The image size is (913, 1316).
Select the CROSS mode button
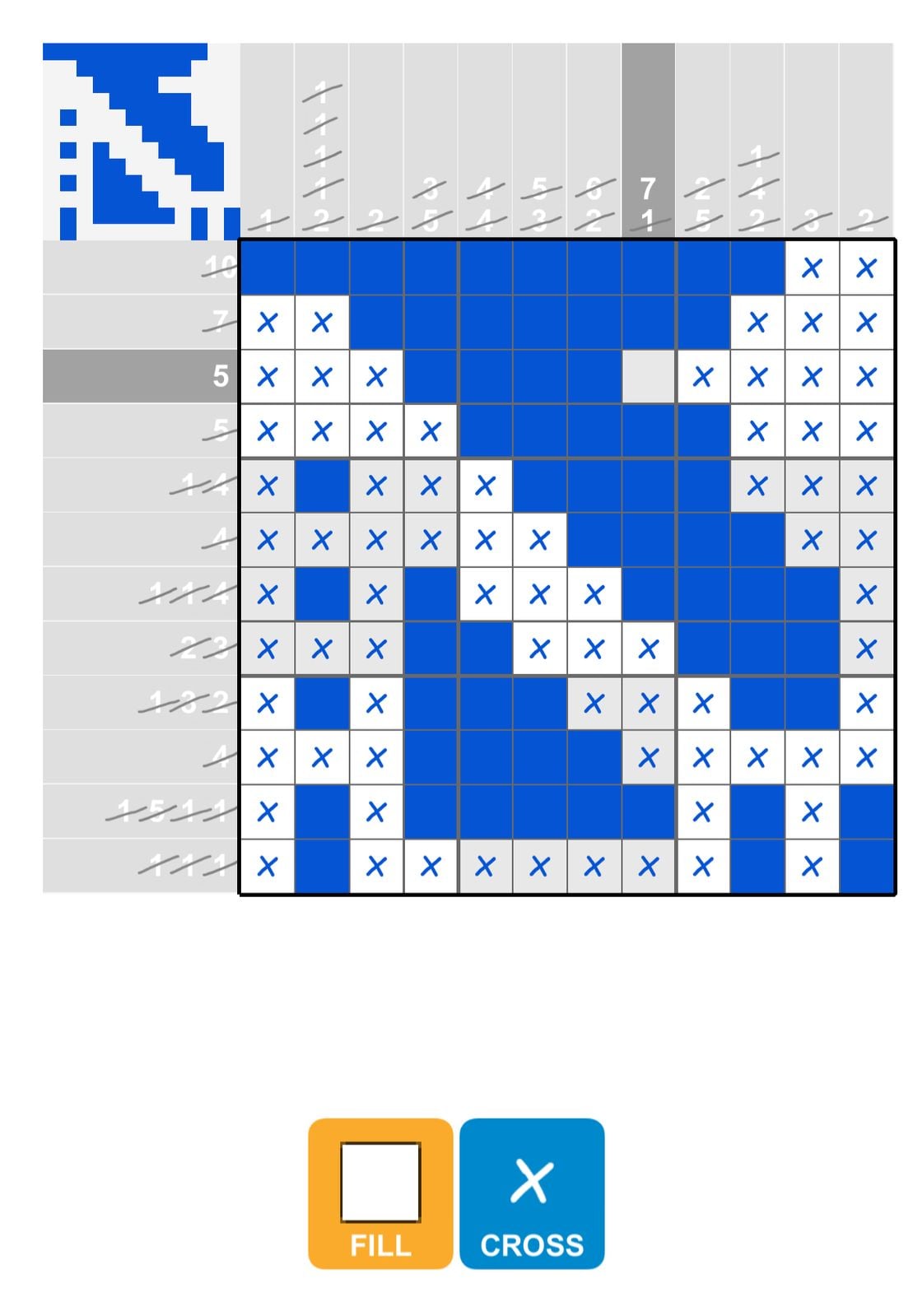[532, 1193]
